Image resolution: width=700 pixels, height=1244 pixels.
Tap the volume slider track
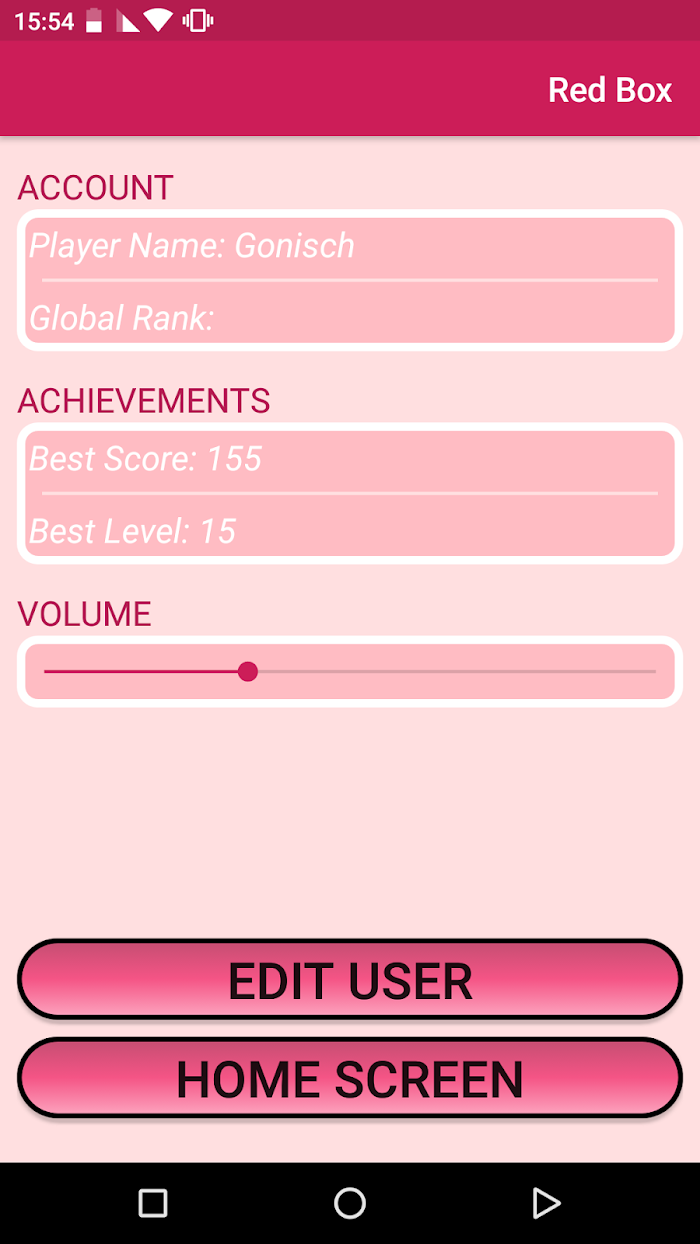(350, 672)
